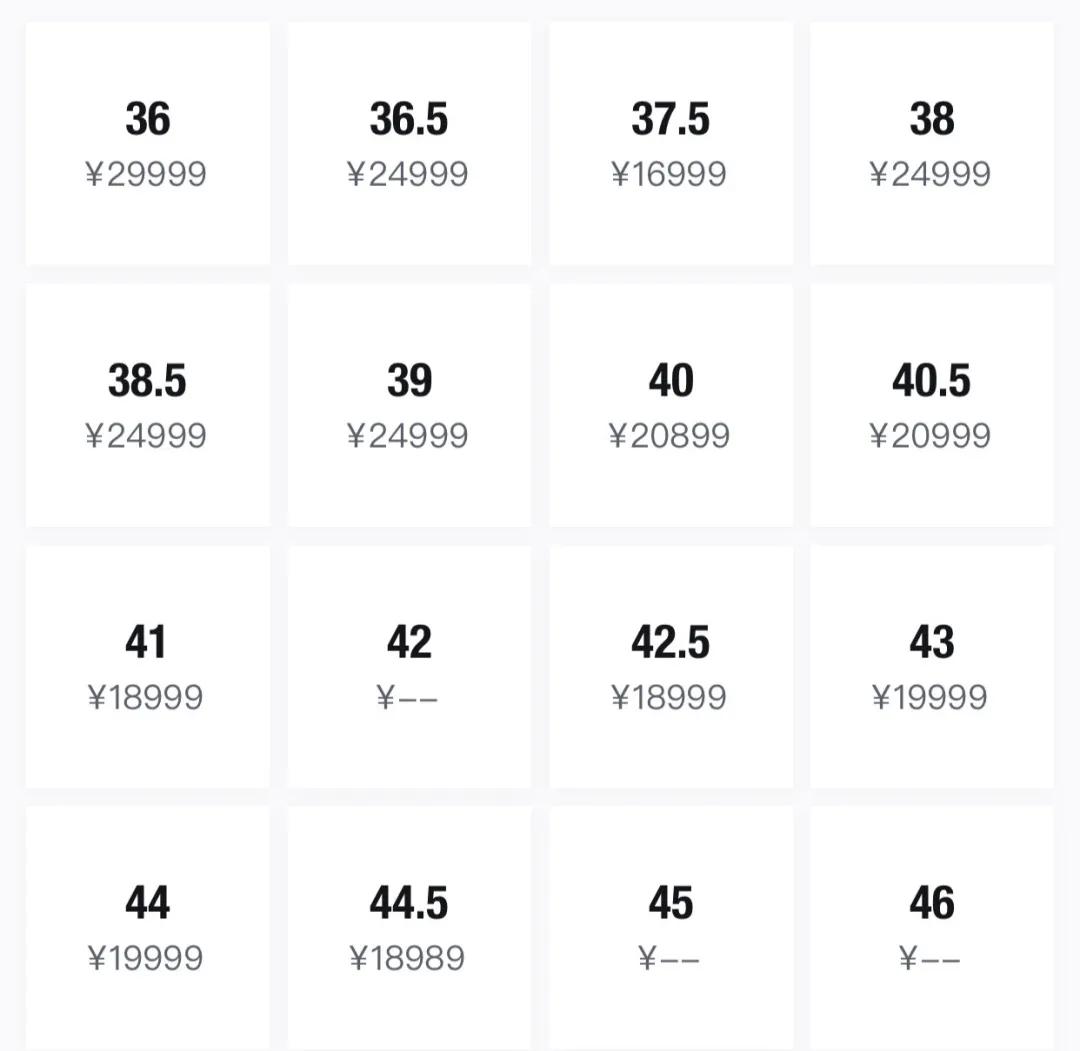The width and height of the screenshot is (1080, 1051).
Task: Choose size 46
Action: coord(931,928)
